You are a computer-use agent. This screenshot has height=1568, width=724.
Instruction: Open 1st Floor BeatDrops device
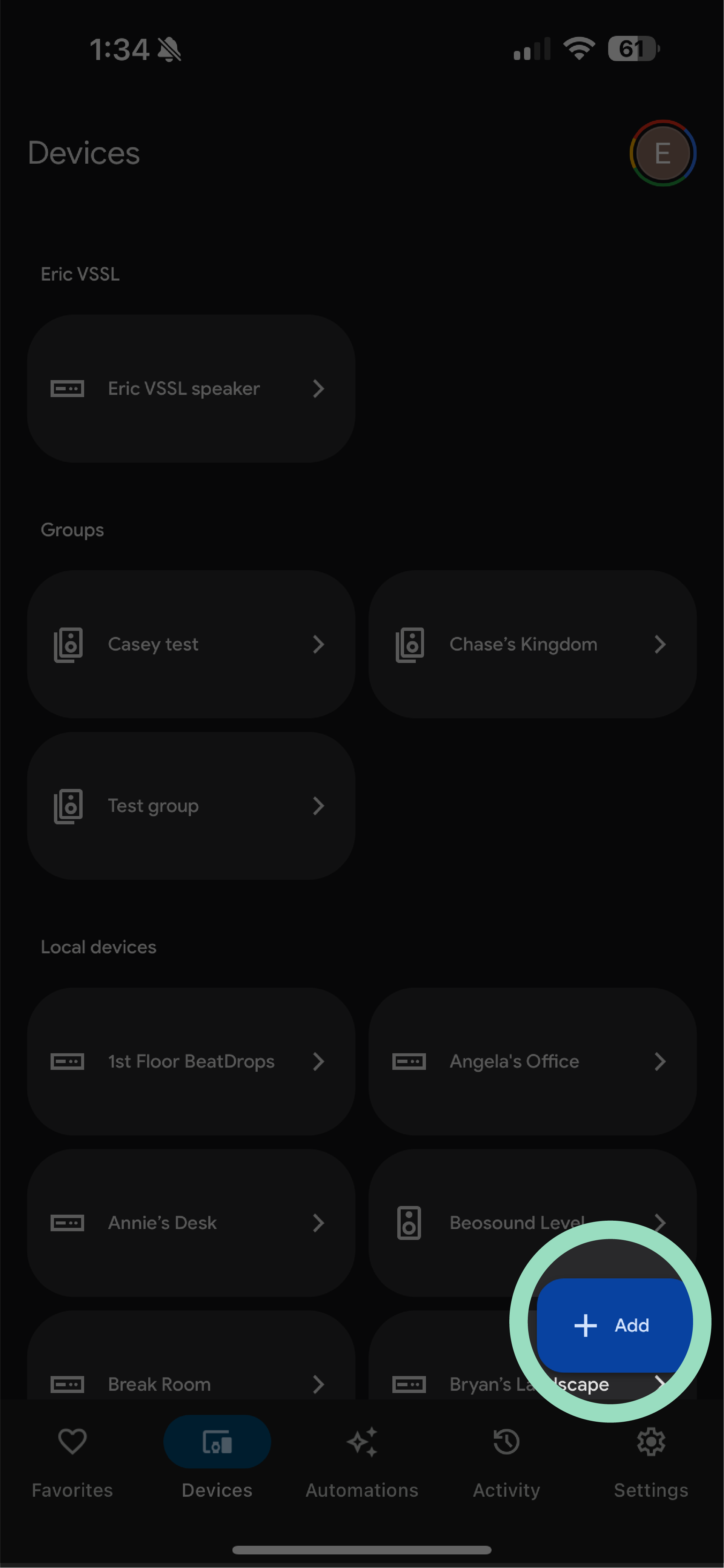pos(191,1061)
